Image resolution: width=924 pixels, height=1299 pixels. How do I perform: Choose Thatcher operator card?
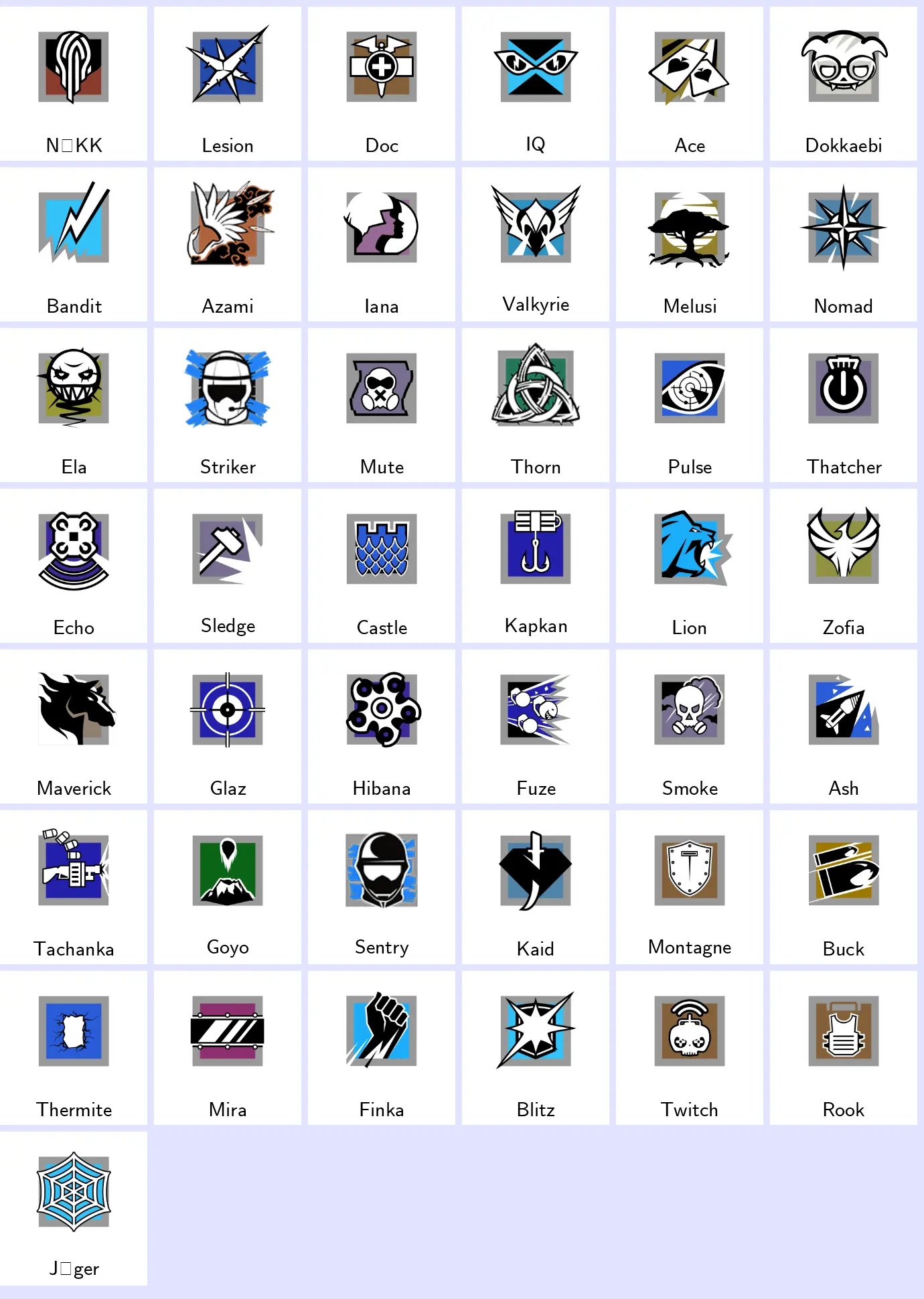click(844, 405)
